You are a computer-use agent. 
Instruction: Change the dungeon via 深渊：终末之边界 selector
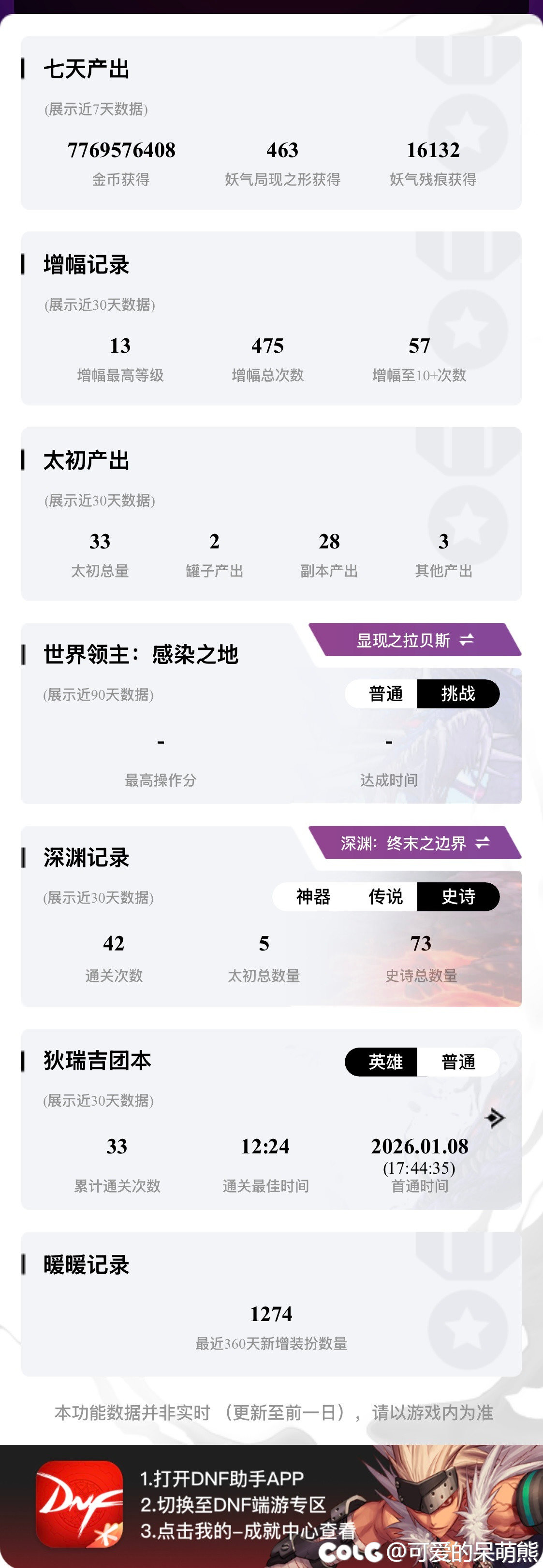tap(414, 843)
